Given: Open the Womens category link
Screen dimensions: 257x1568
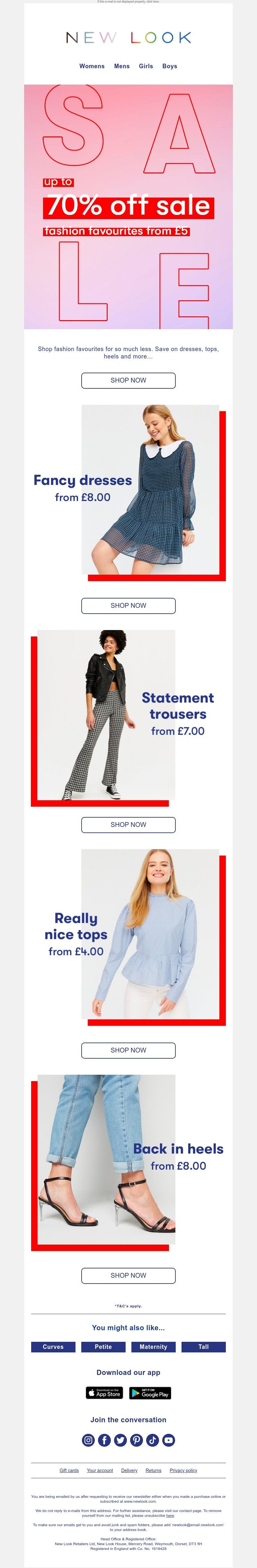Looking at the screenshot, I should (92, 66).
